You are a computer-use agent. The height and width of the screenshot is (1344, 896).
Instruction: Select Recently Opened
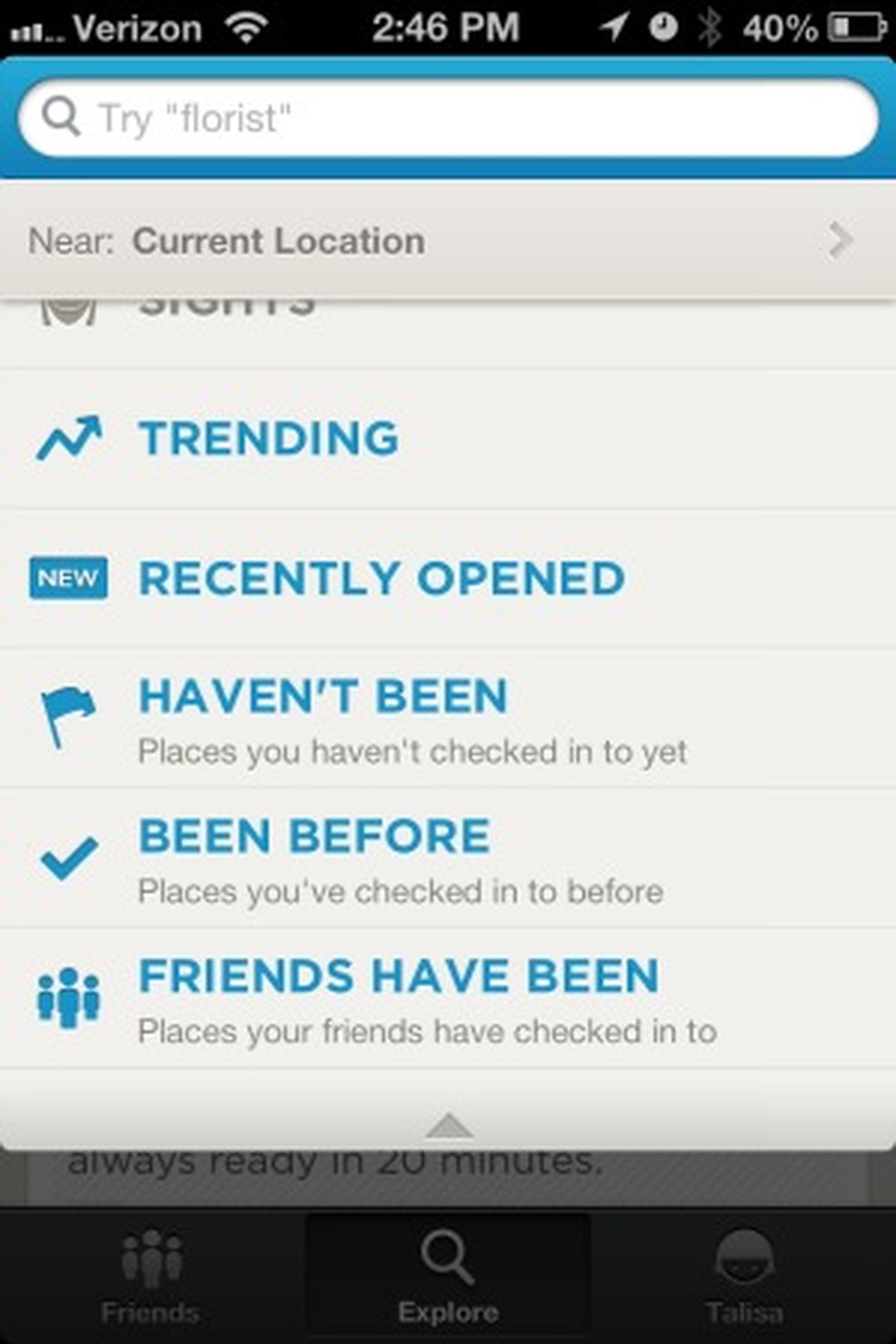381,577
